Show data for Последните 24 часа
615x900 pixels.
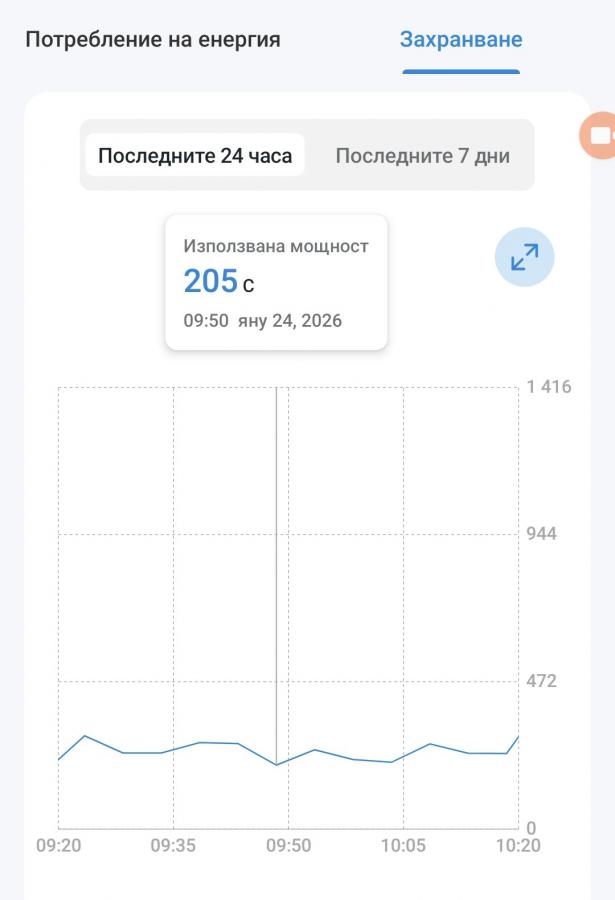[x=195, y=156]
